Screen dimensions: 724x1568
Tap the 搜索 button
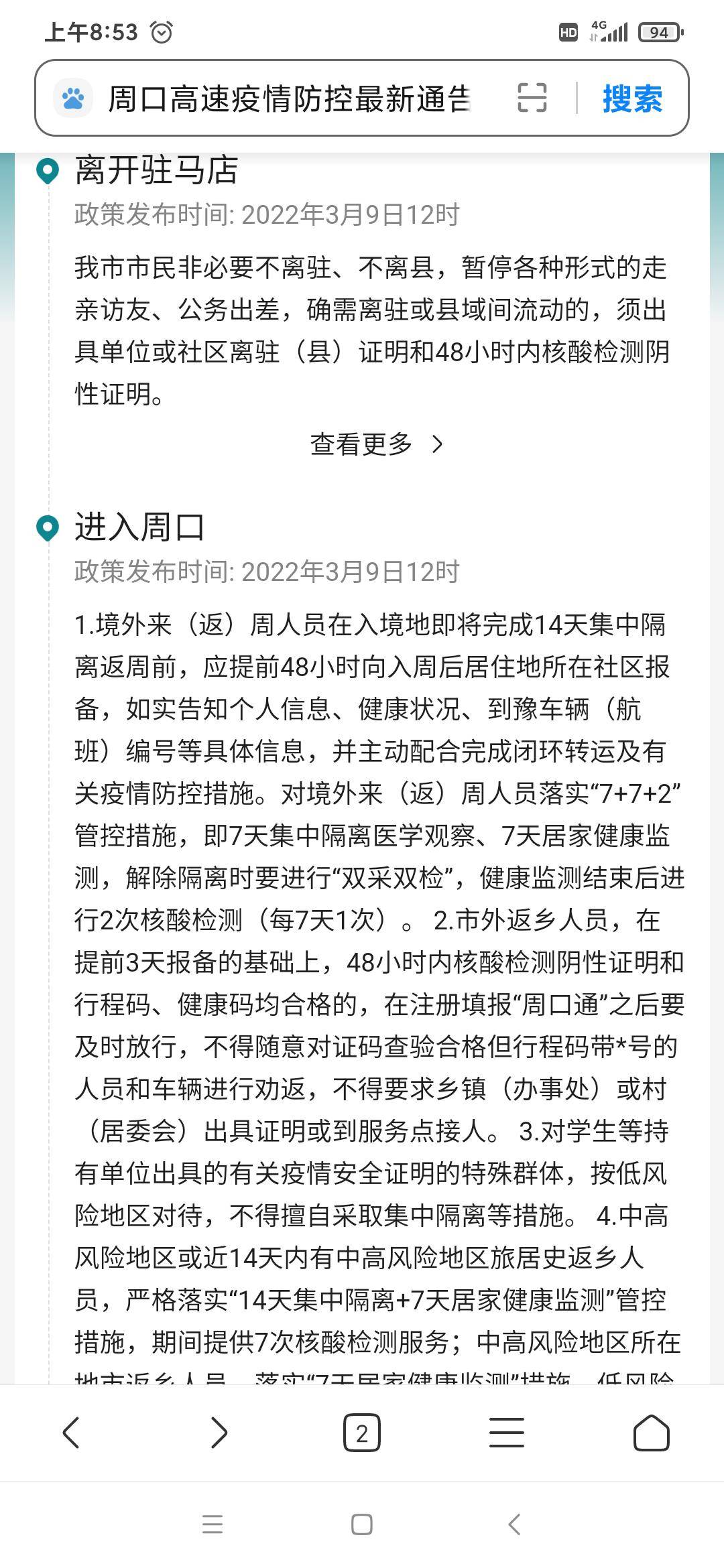click(632, 99)
